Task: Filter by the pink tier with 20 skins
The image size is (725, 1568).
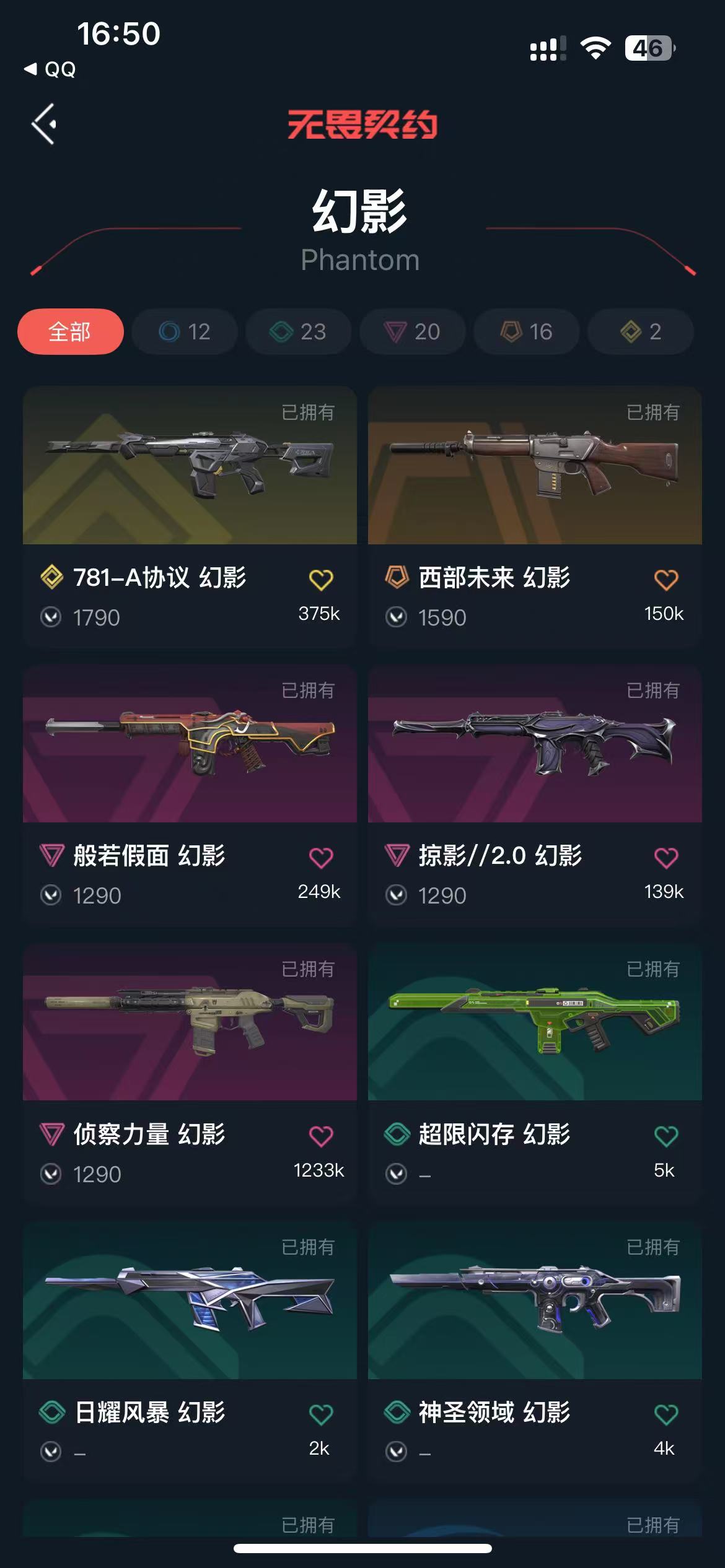Action: [413, 332]
